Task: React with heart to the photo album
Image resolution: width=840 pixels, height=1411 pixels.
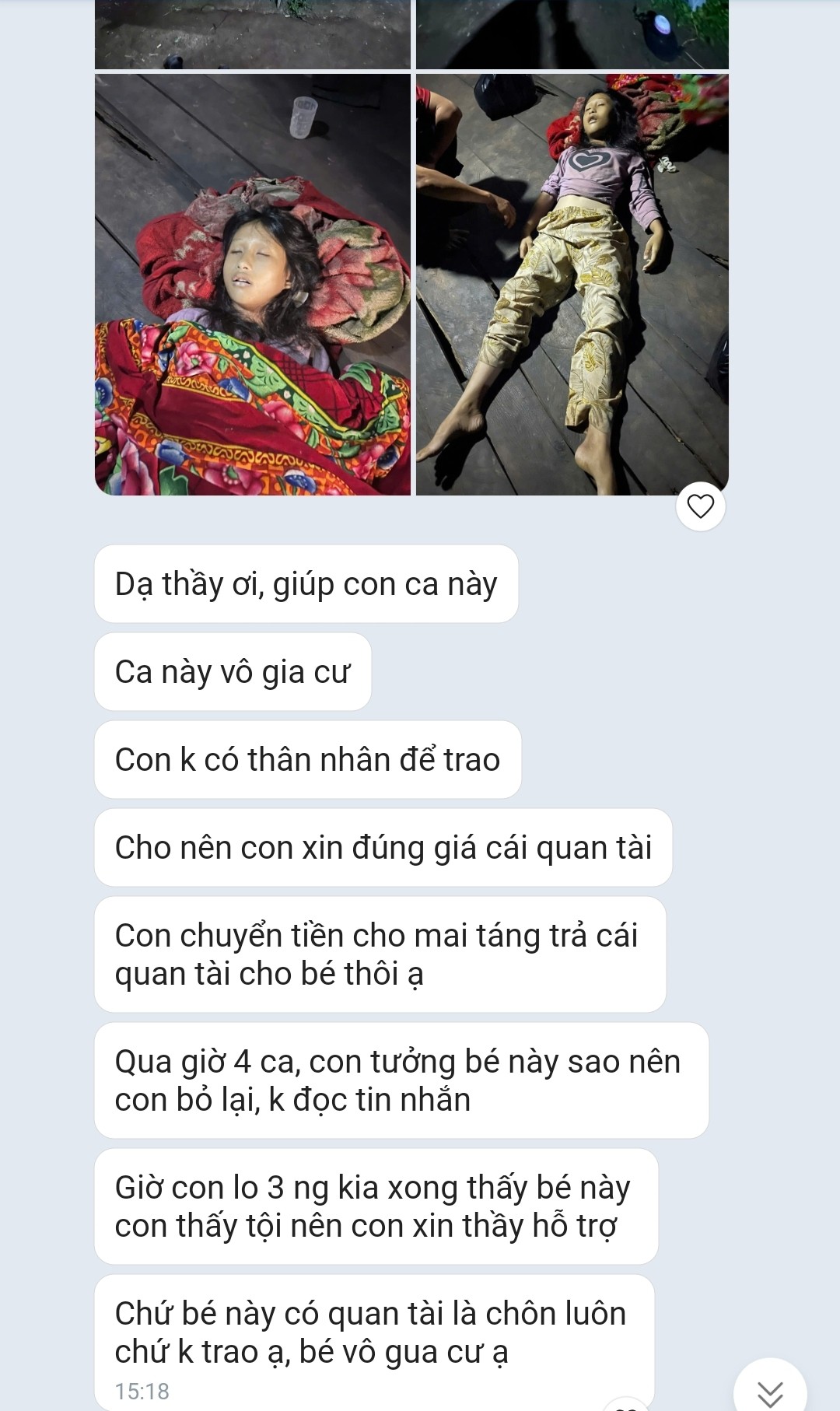Action: 700,506
